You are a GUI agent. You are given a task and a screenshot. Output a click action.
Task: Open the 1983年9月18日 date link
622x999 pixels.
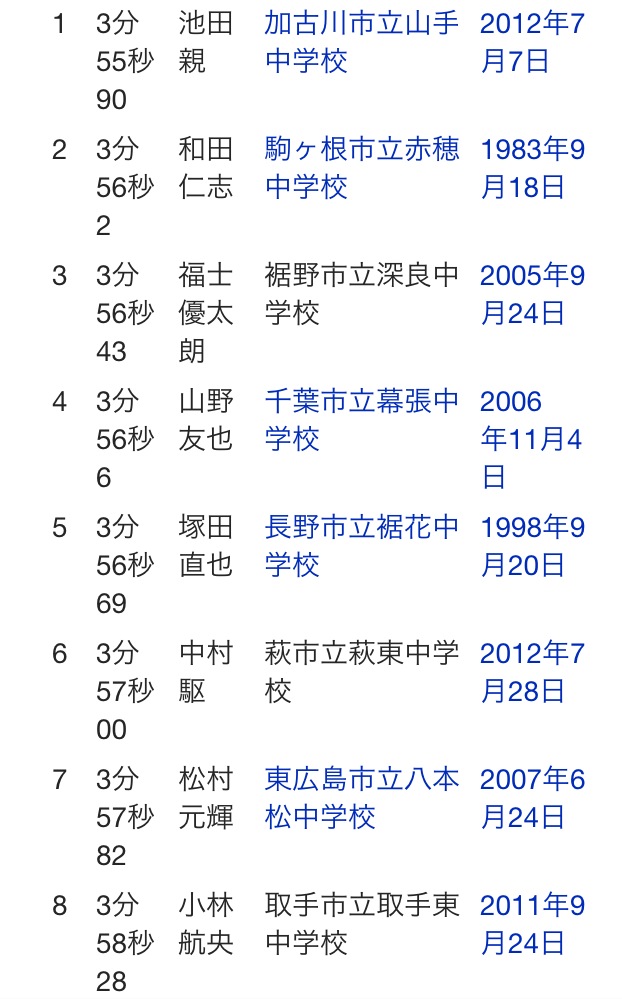(532, 168)
